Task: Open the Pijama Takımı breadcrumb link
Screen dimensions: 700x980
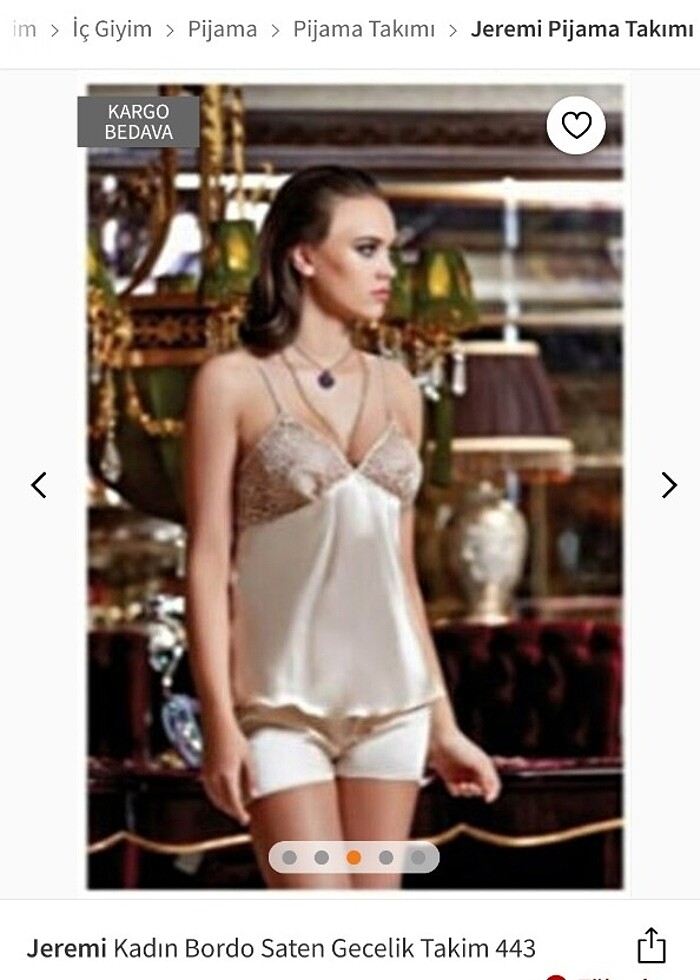Action: (x=364, y=29)
